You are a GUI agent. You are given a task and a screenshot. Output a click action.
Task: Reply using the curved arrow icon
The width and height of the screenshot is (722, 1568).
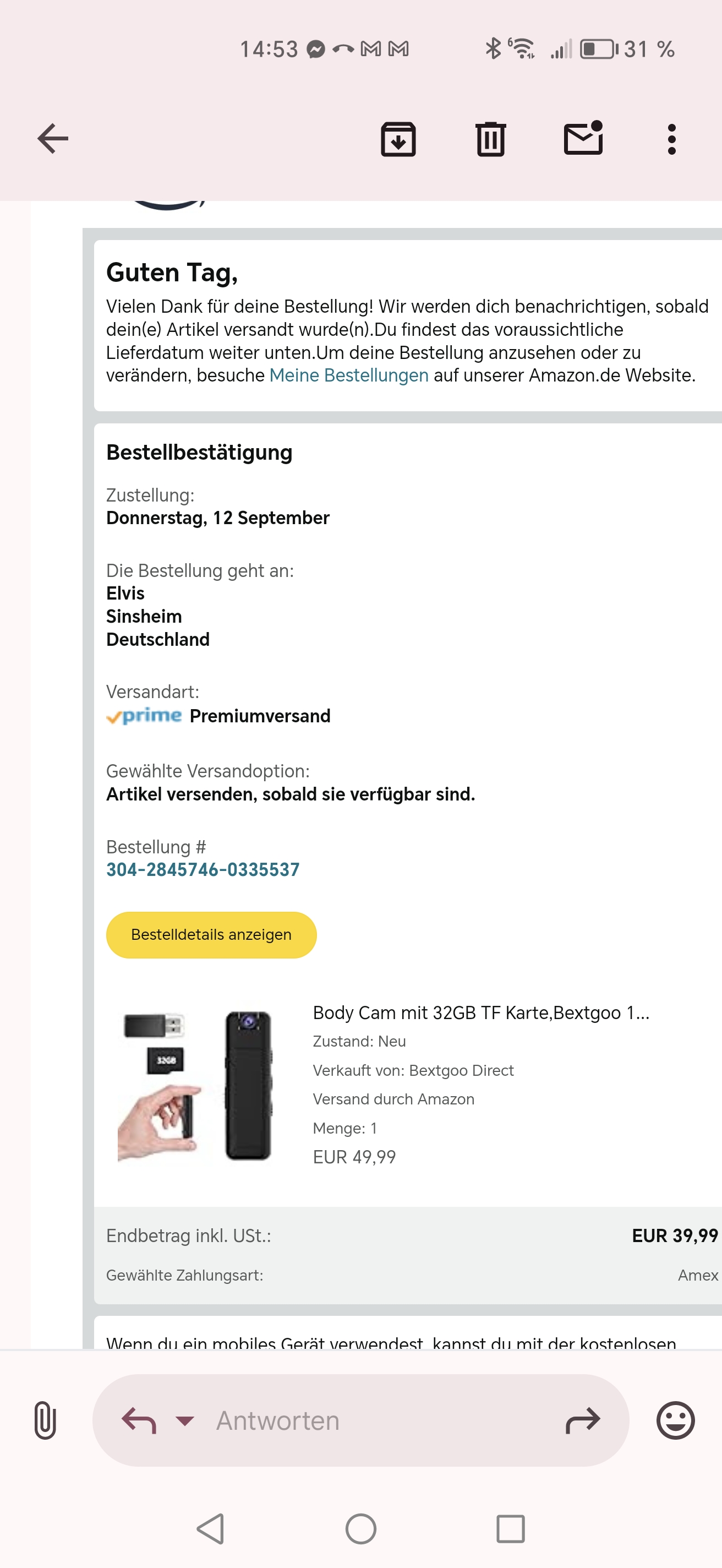139,1420
